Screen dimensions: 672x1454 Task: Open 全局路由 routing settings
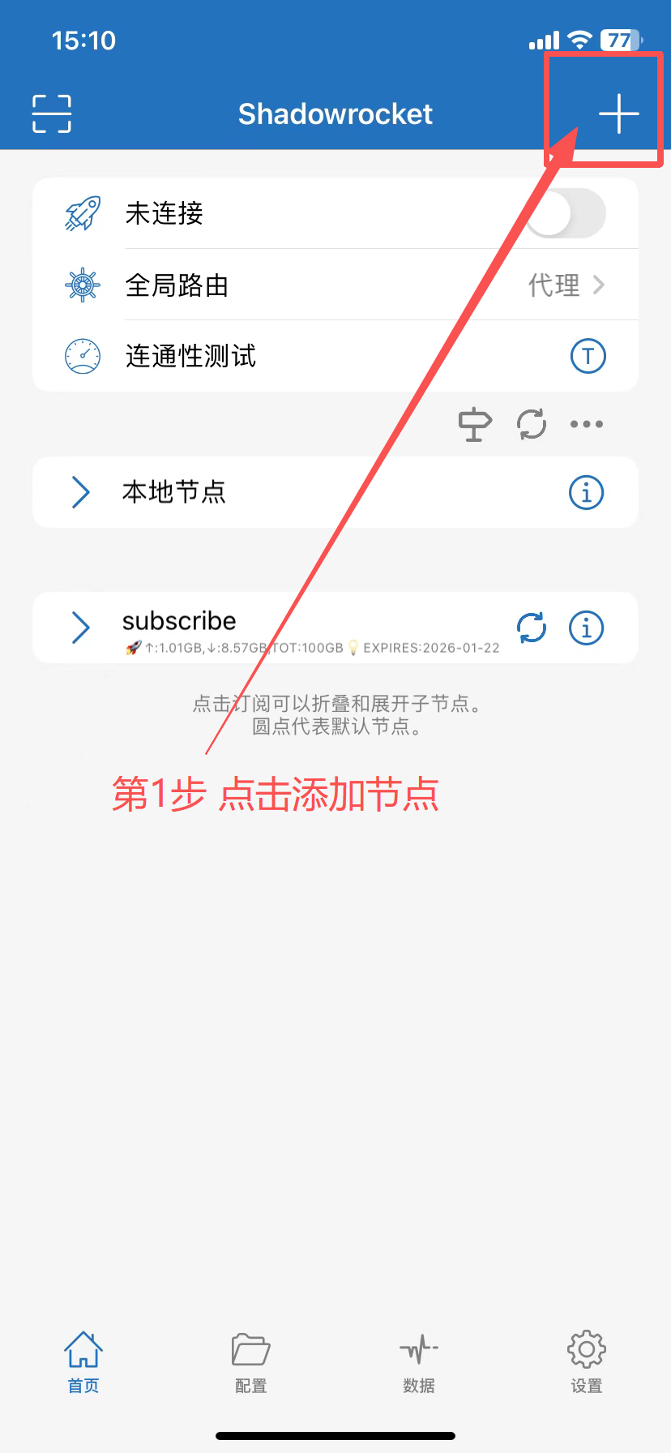click(336, 285)
